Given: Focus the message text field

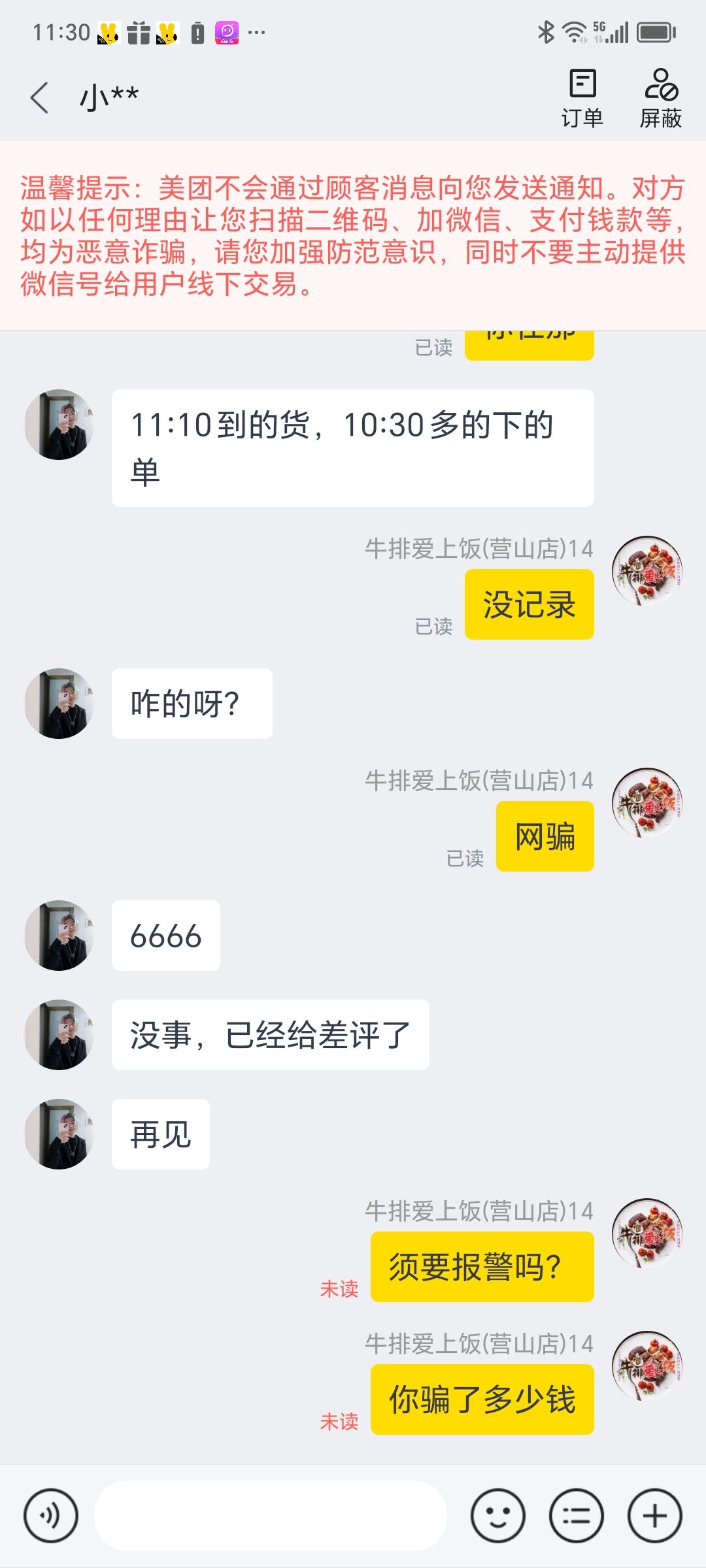Looking at the screenshot, I should coord(271,1515).
